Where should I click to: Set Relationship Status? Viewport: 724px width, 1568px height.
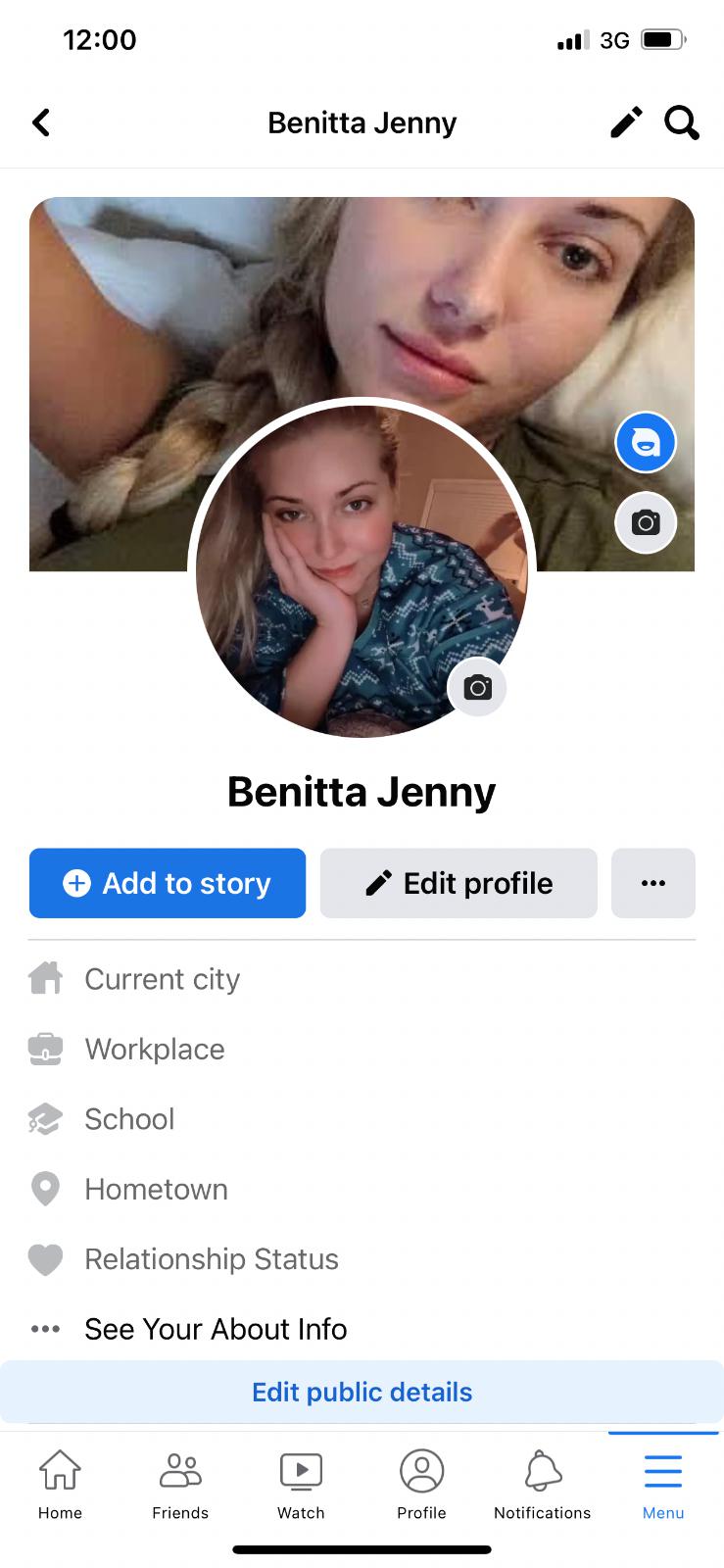211,1259
